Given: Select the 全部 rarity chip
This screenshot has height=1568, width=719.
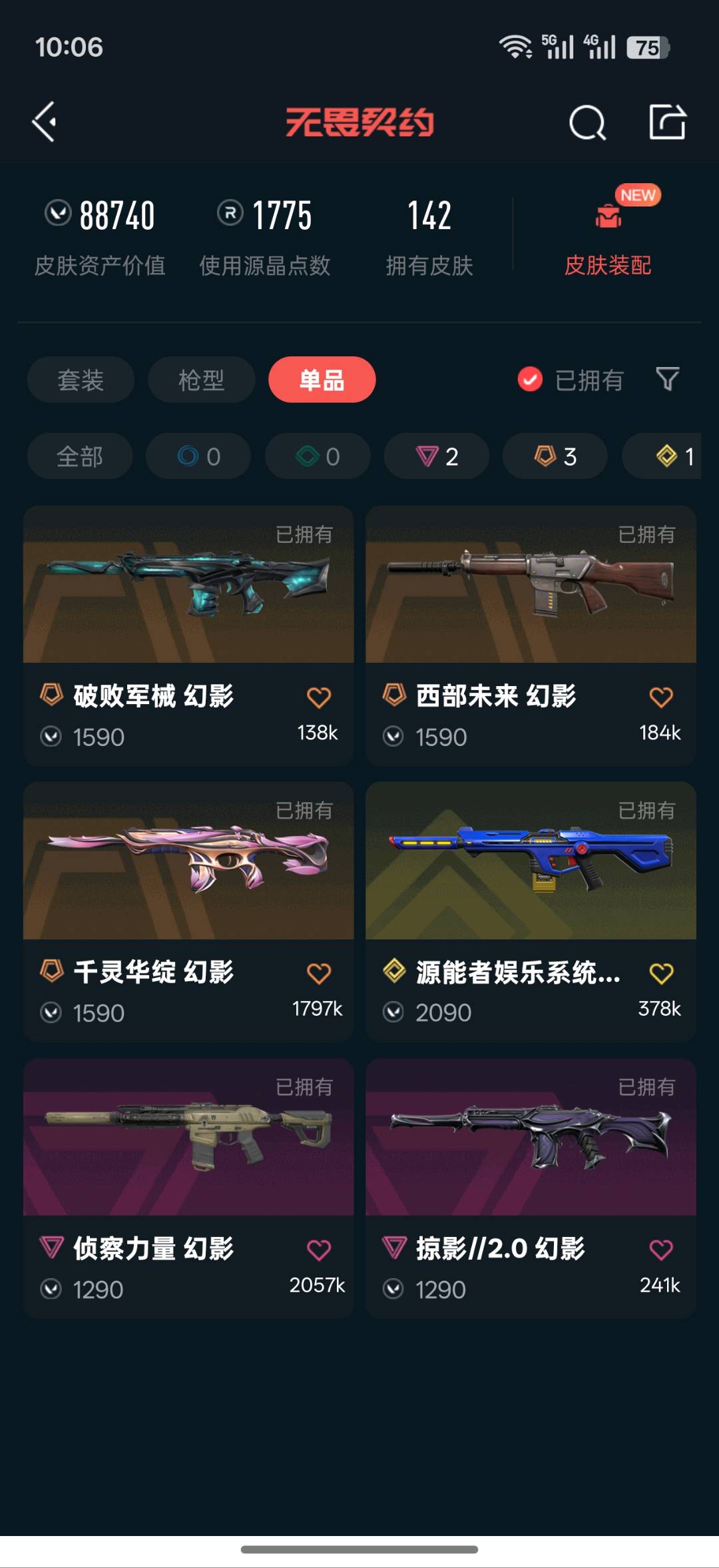Looking at the screenshot, I should click(x=80, y=456).
